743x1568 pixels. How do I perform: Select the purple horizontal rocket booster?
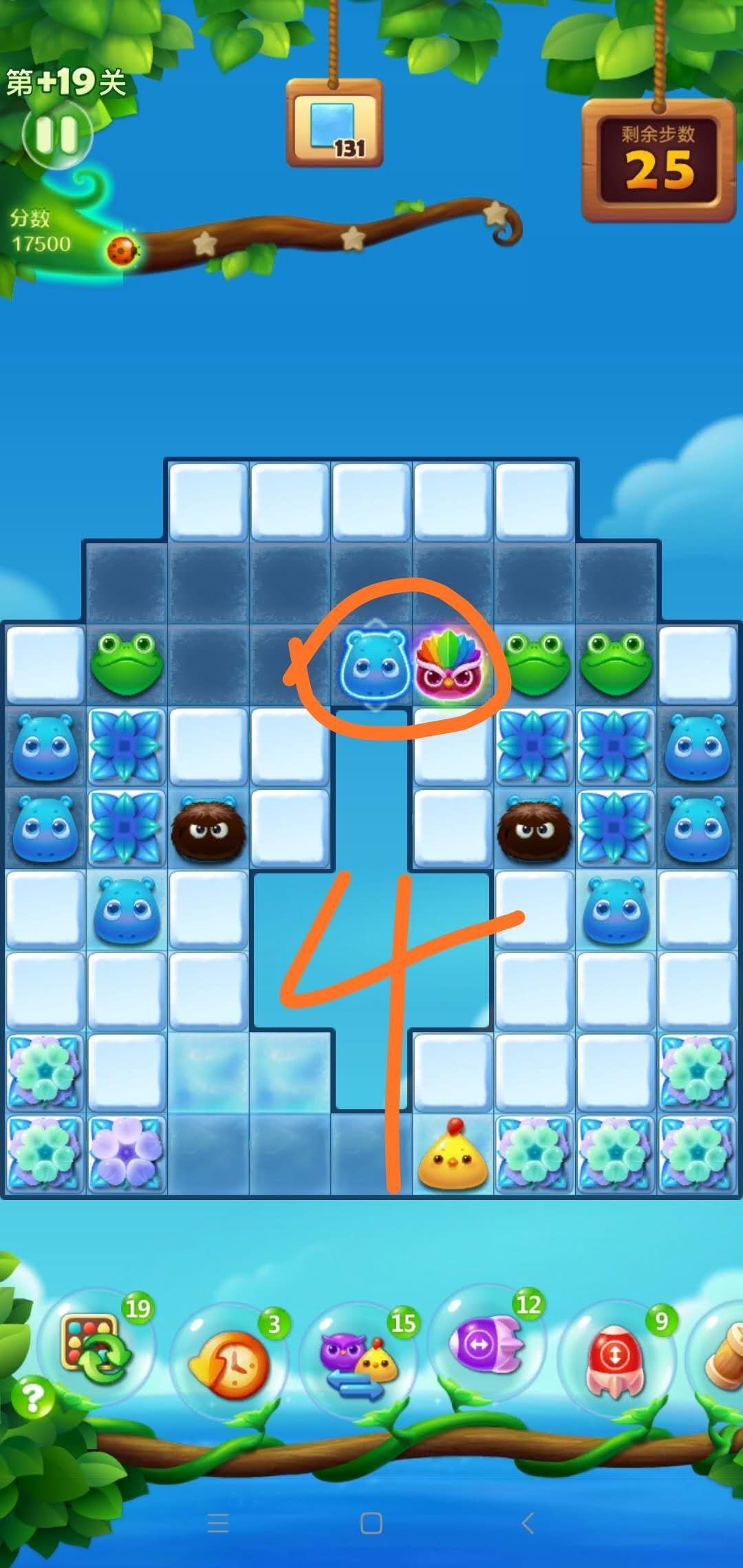(486, 1346)
